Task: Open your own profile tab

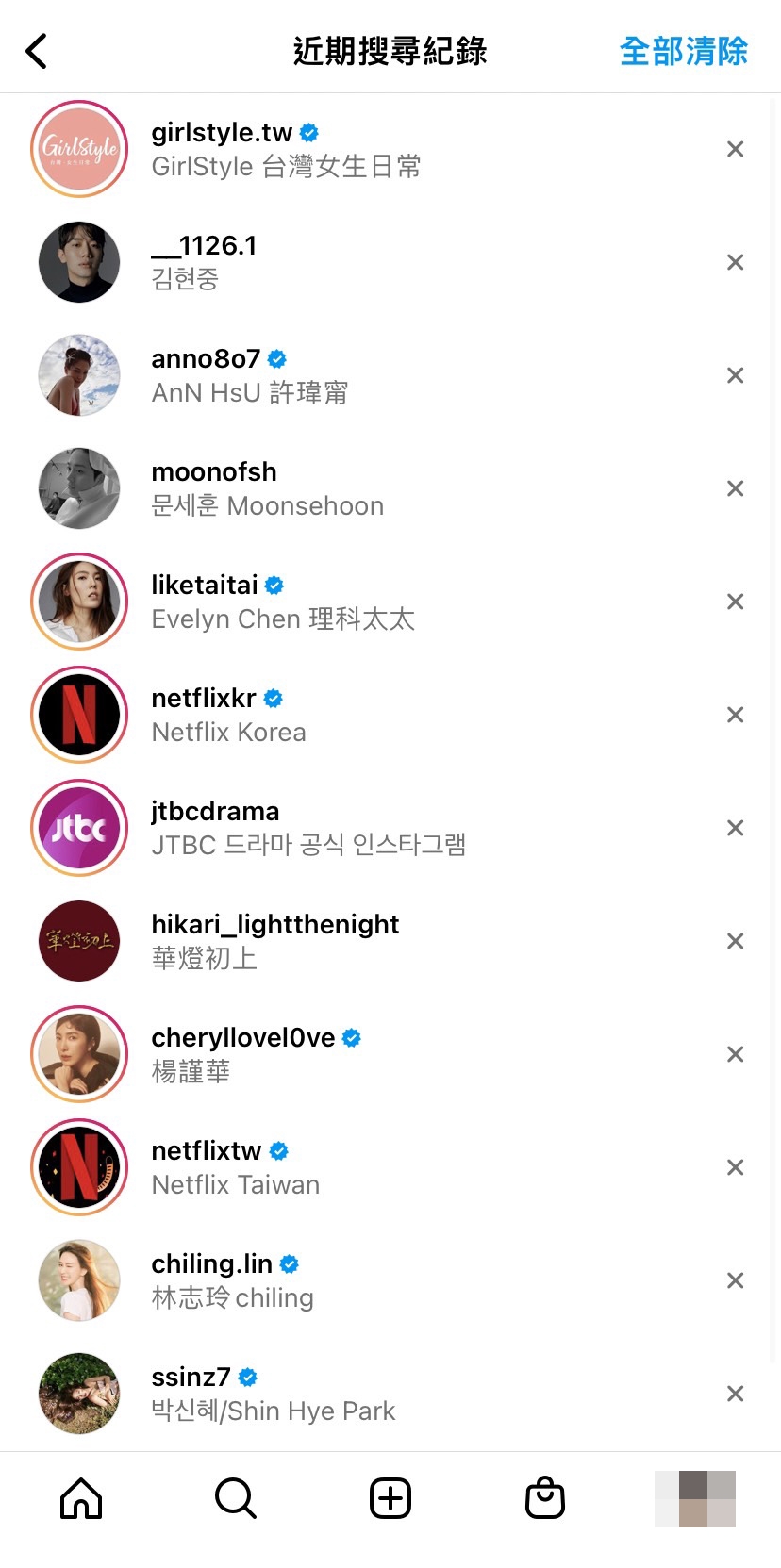Action: 695,1498
